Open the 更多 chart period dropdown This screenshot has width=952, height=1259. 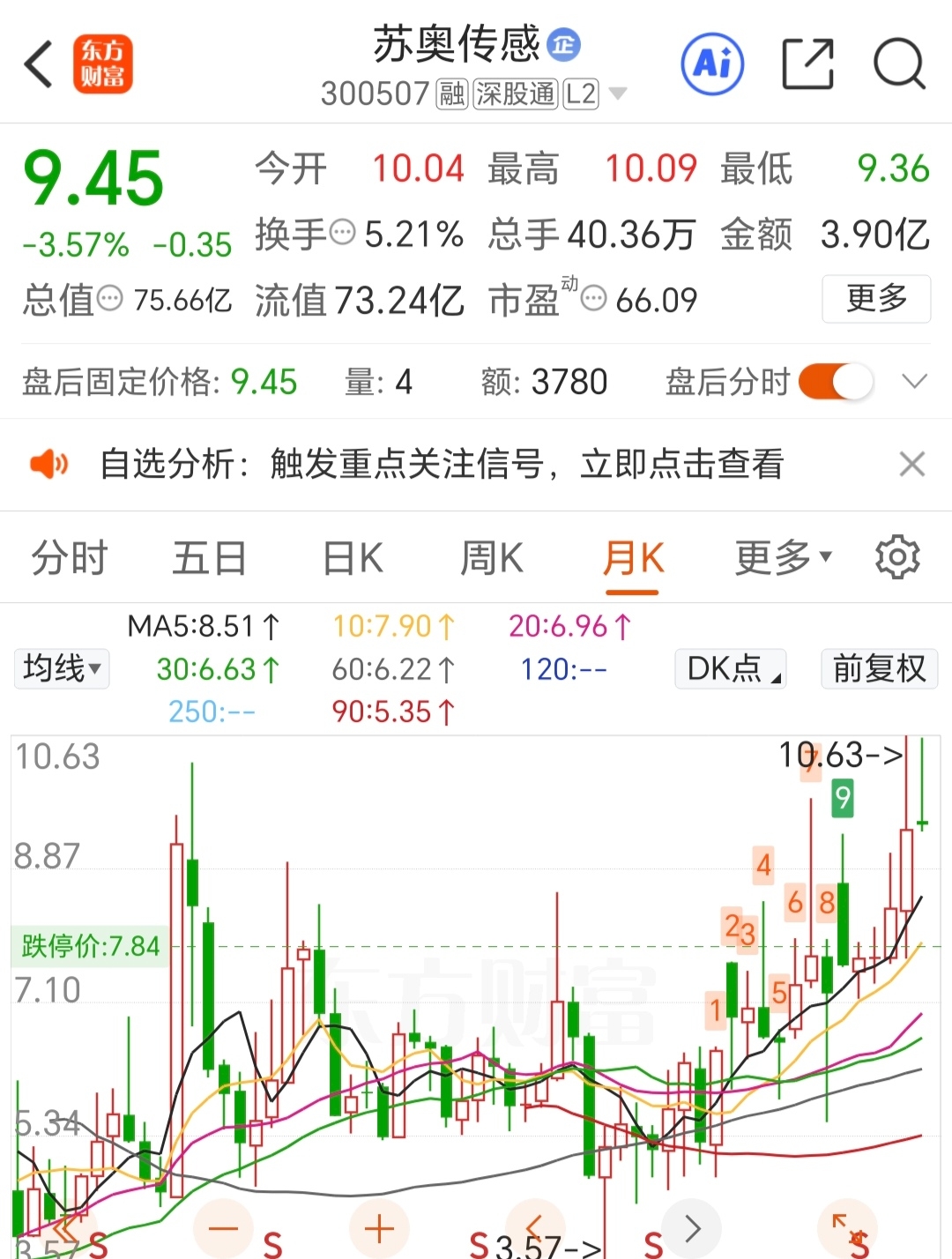783,558
